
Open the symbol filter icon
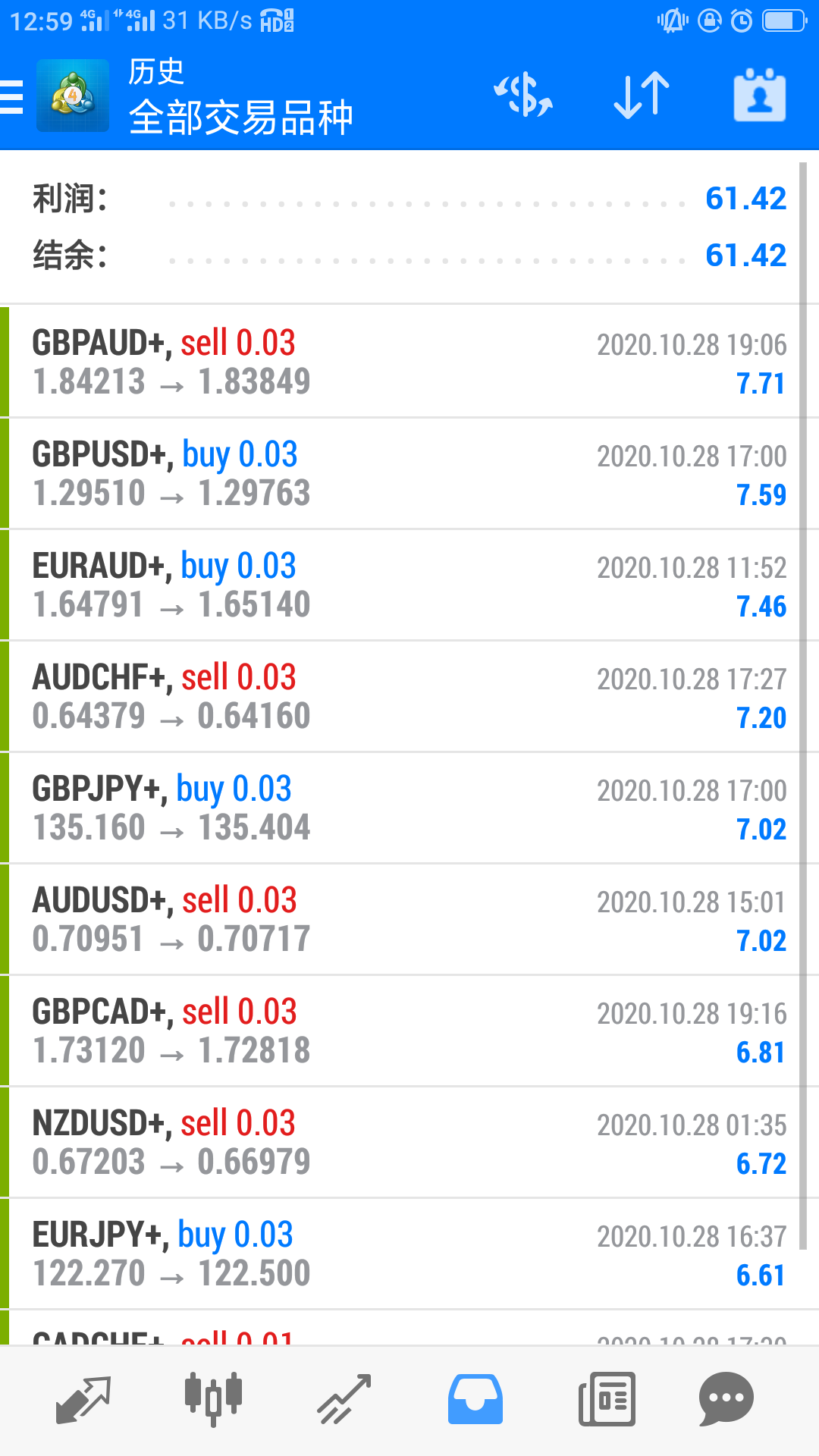coord(523,96)
